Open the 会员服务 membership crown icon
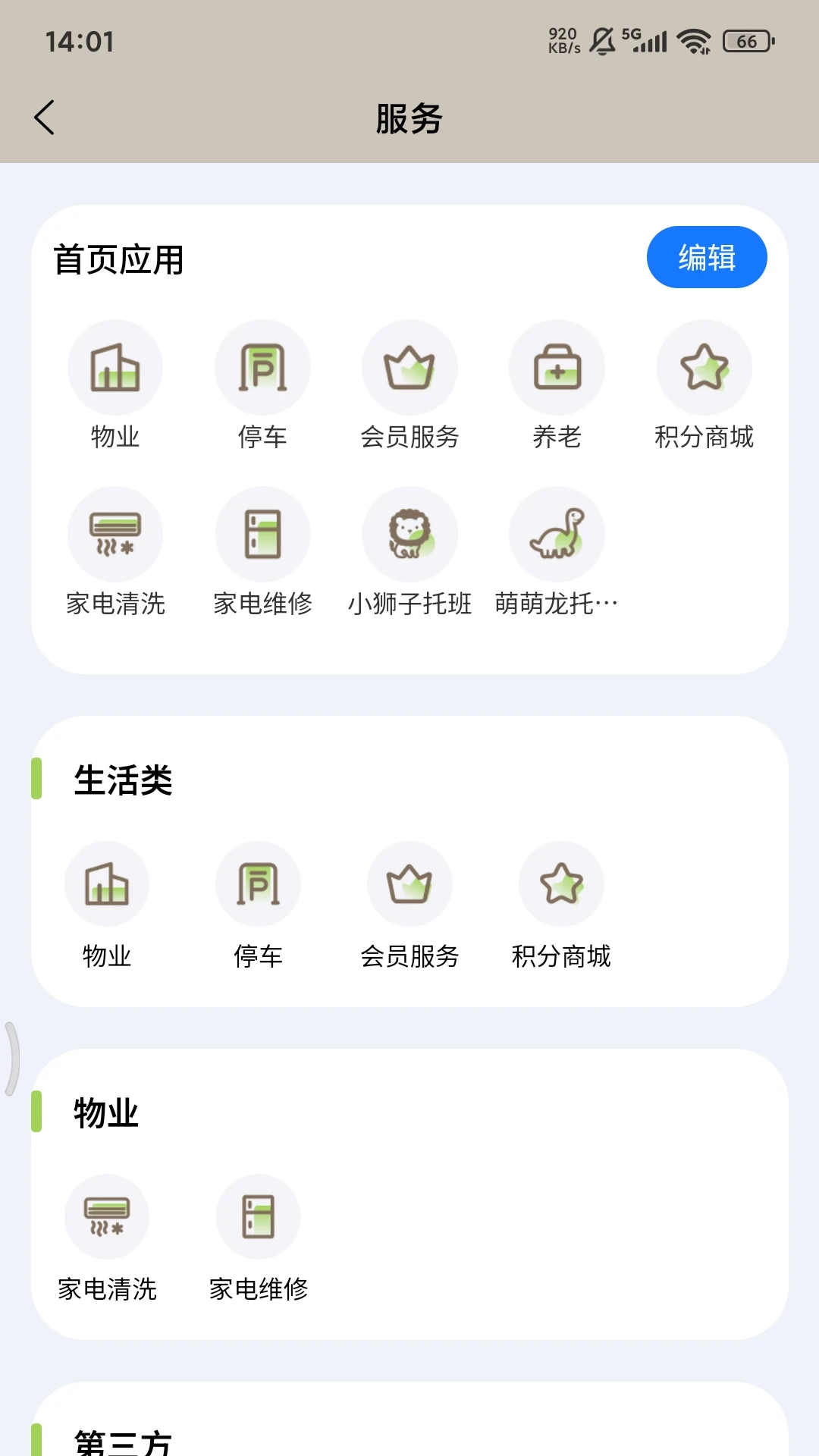This screenshot has height=1456, width=819. [x=410, y=367]
